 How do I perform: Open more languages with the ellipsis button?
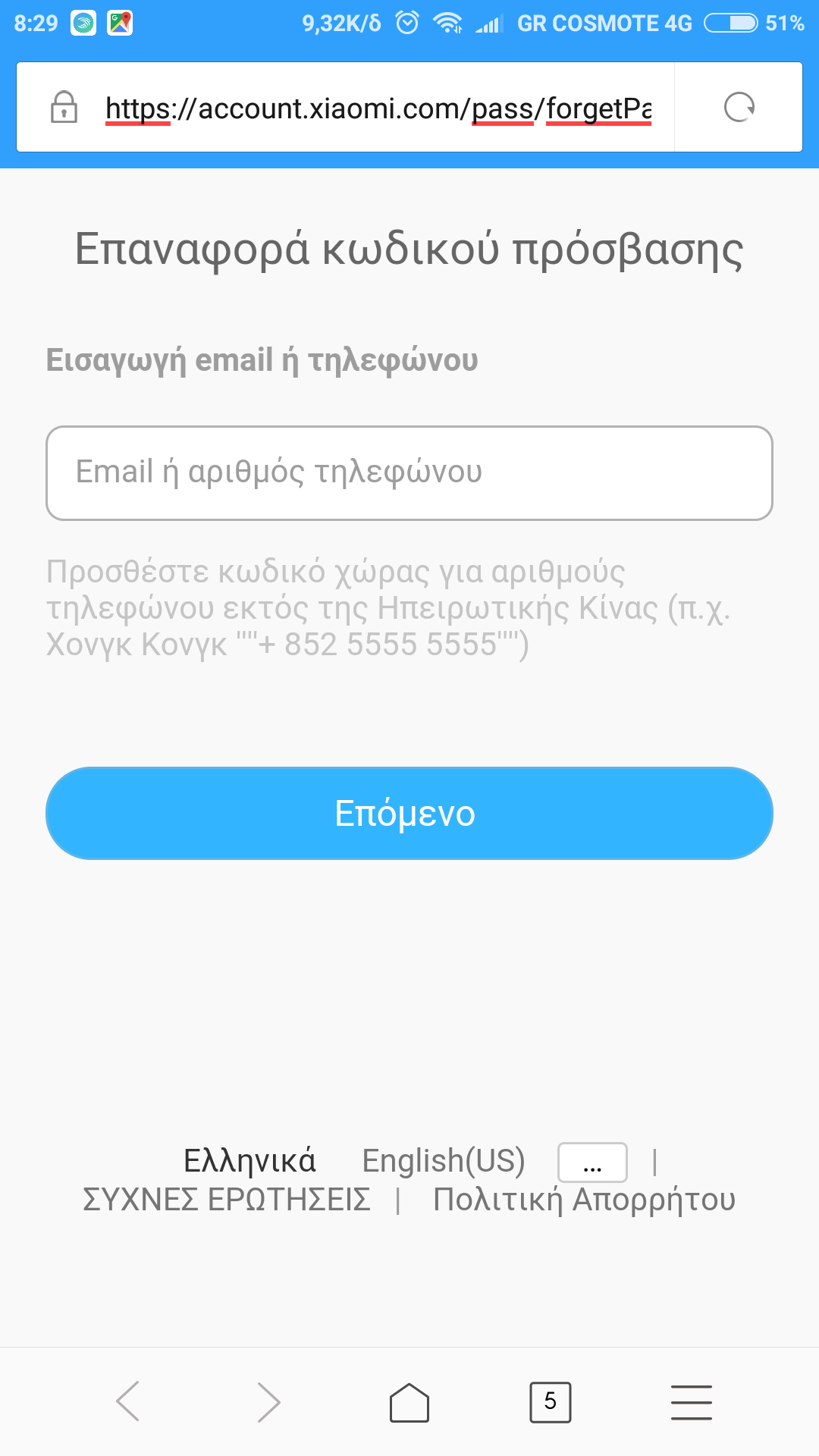[592, 1163]
